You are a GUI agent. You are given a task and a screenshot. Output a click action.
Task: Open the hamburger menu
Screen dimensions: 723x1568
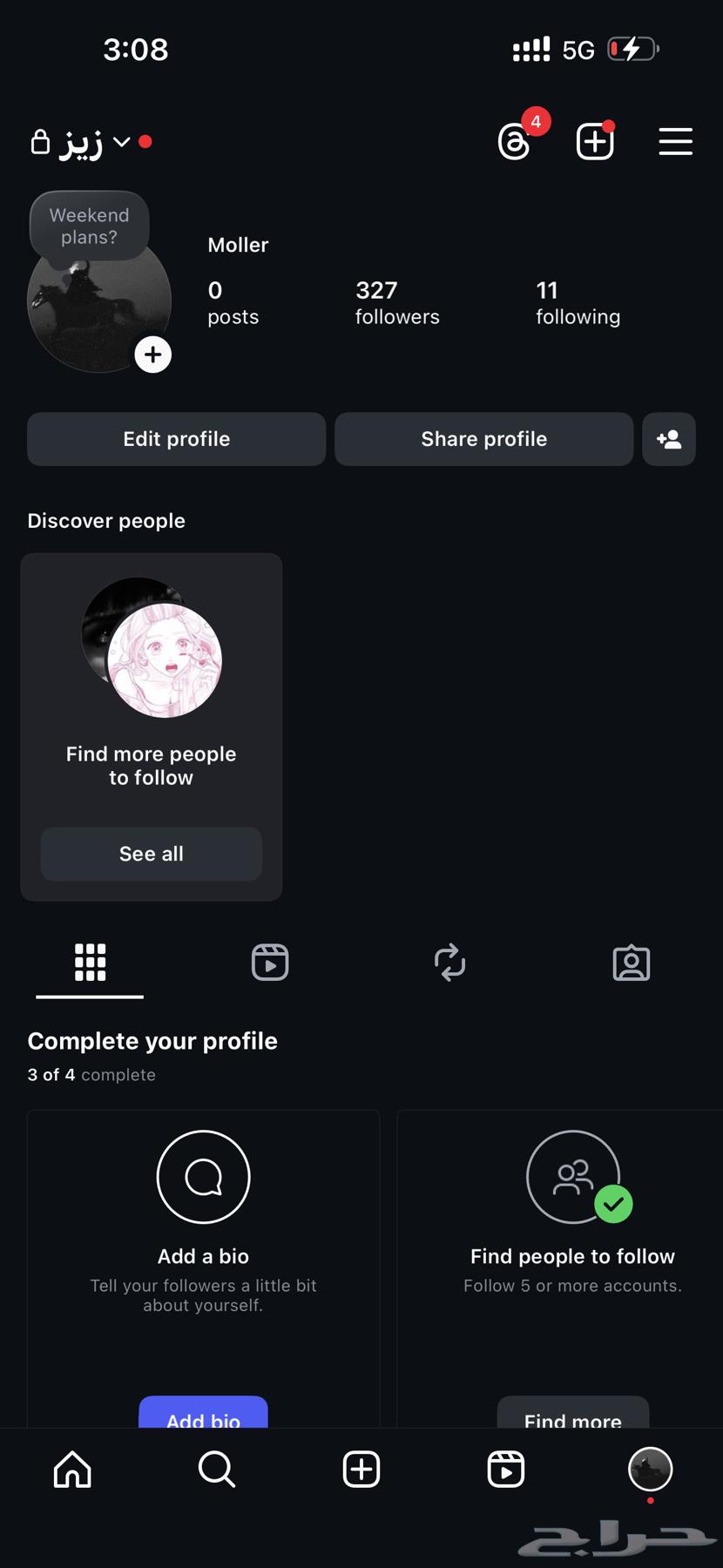coord(675,141)
